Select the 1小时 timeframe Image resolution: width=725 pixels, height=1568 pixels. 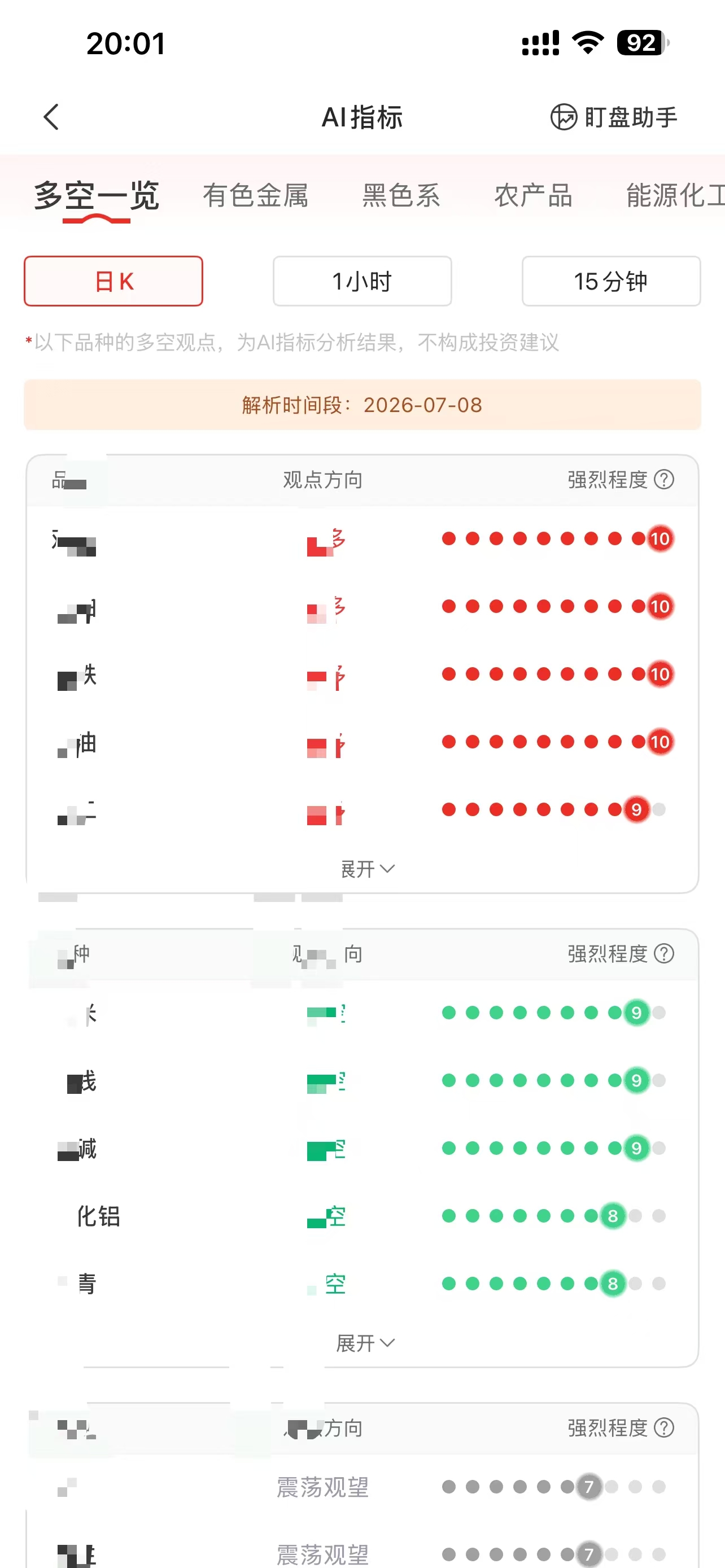pos(362,281)
